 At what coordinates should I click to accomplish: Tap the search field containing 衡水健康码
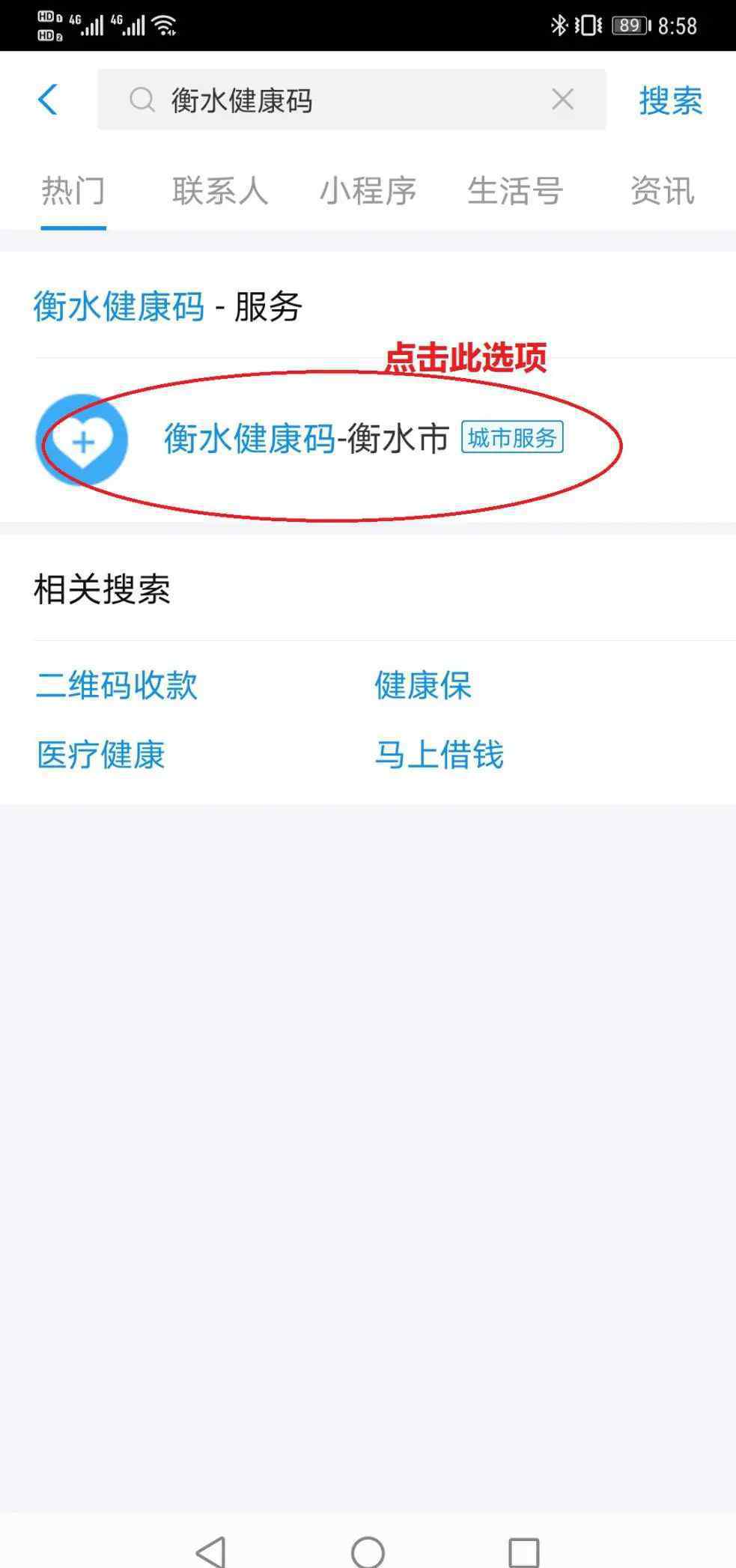point(351,100)
